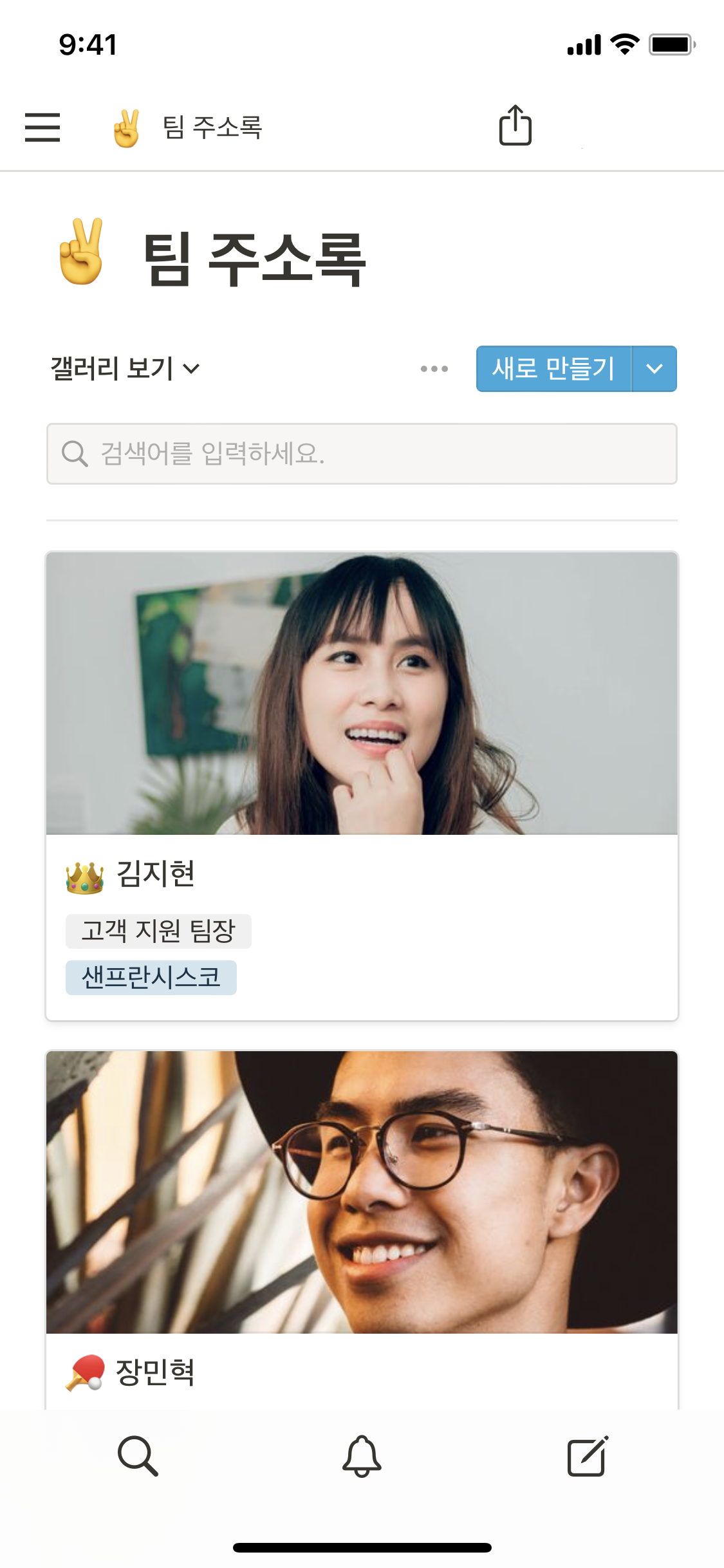Focus the 검색어를 입력하세요 search field
Viewport: 724px width, 1568px height.
[362, 454]
